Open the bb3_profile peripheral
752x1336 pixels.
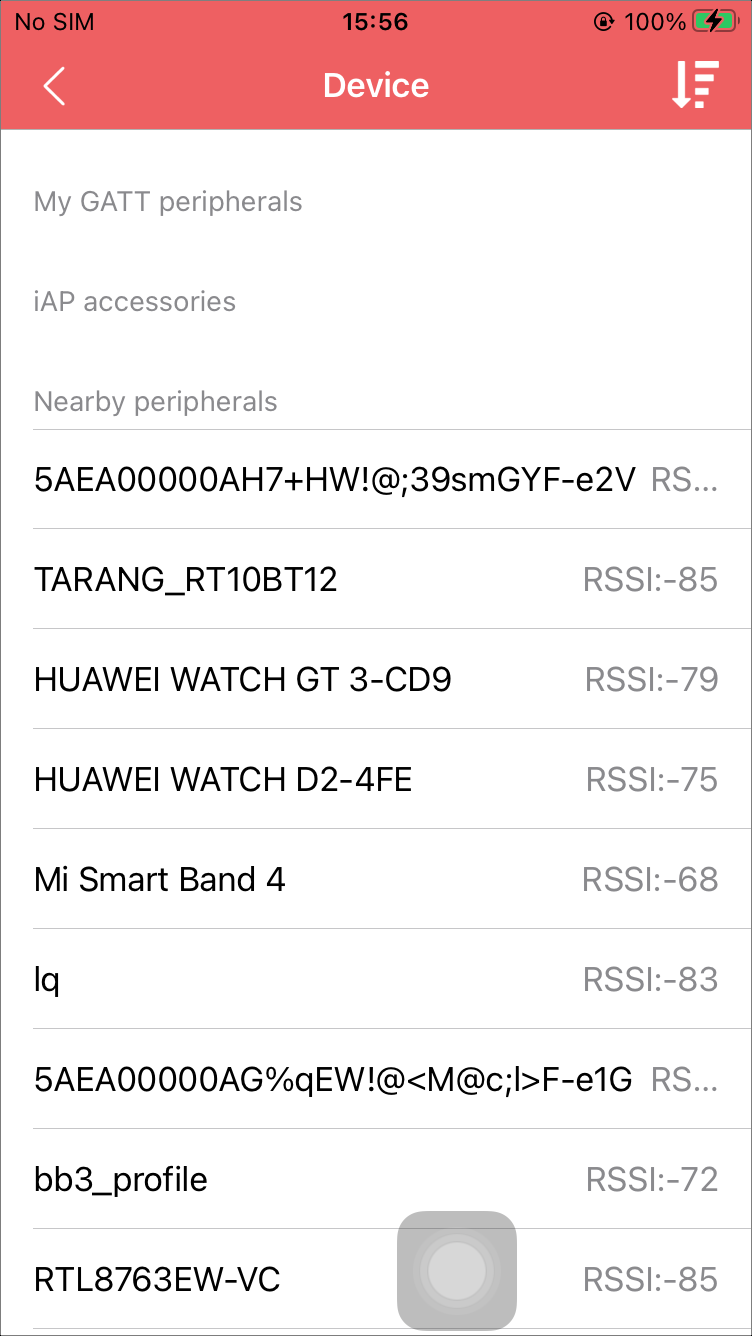click(376, 1179)
